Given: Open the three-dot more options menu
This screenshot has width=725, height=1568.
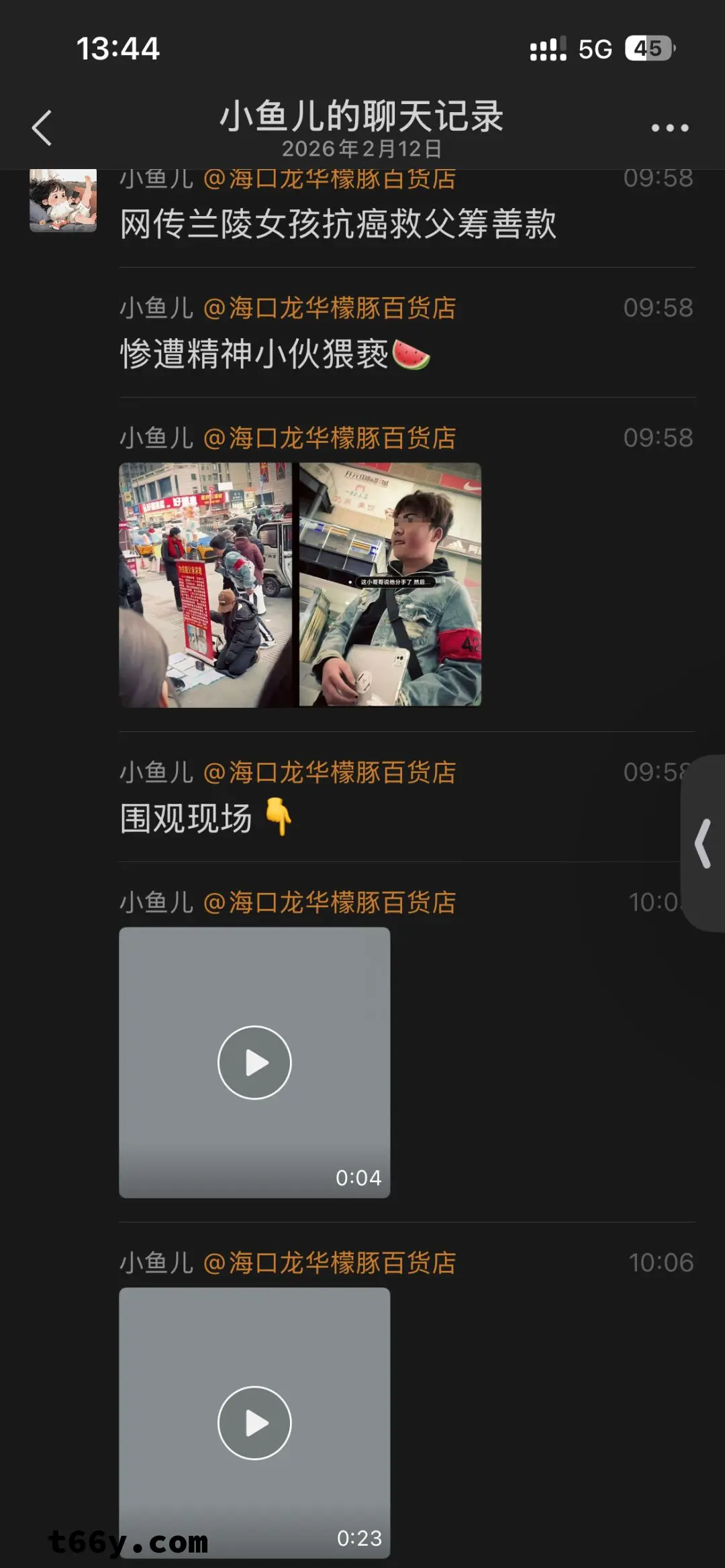Looking at the screenshot, I should click(x=669, y=127).
